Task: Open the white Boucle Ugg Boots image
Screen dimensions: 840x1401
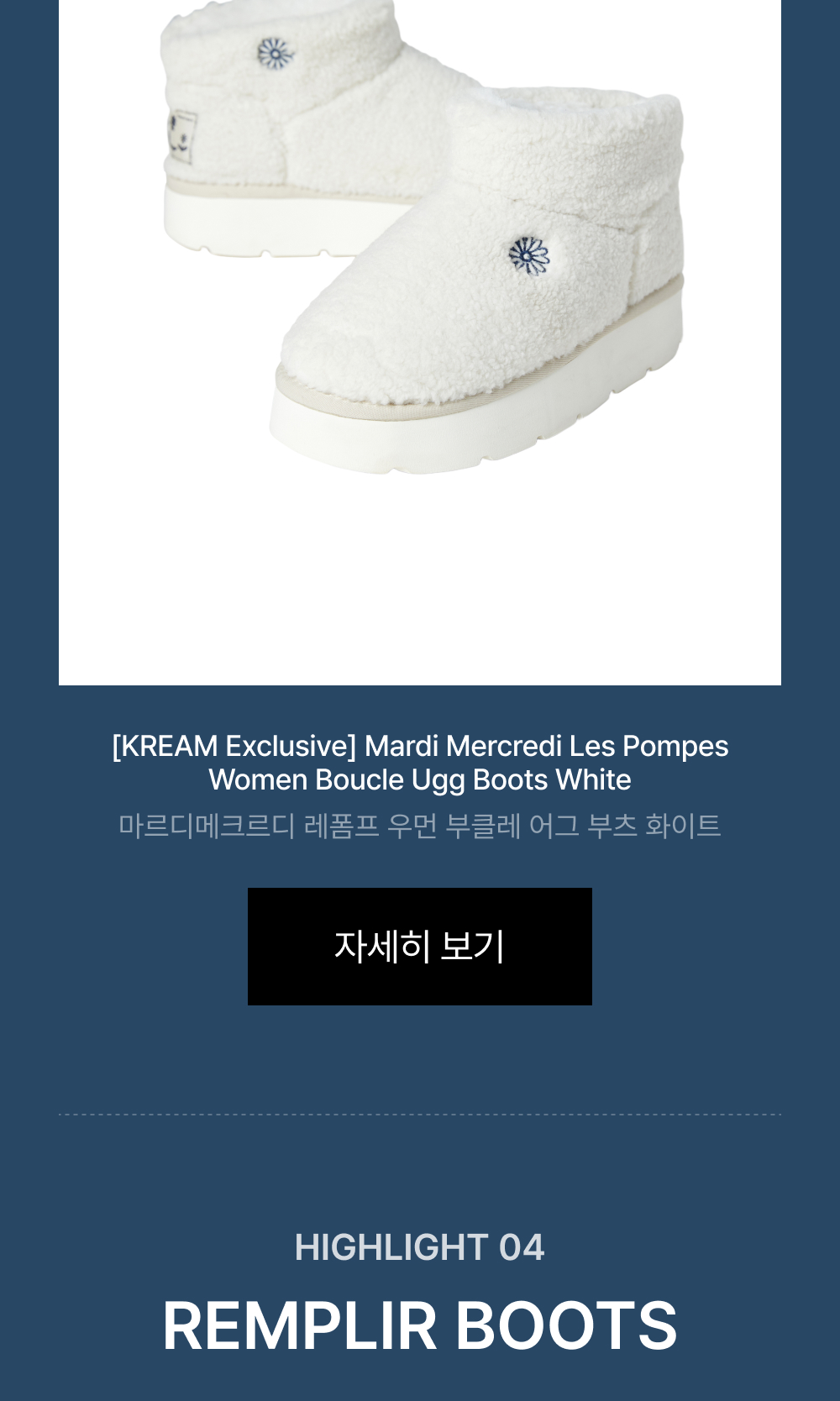Action: 420,342
